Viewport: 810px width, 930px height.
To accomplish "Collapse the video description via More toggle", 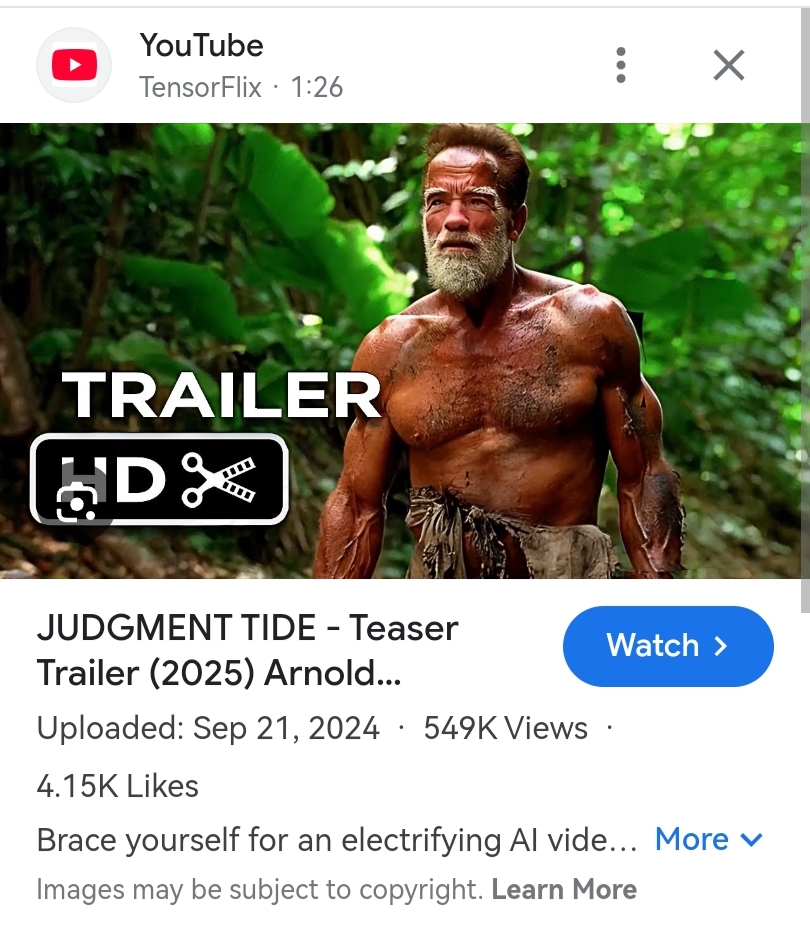I will click(692, 840).
